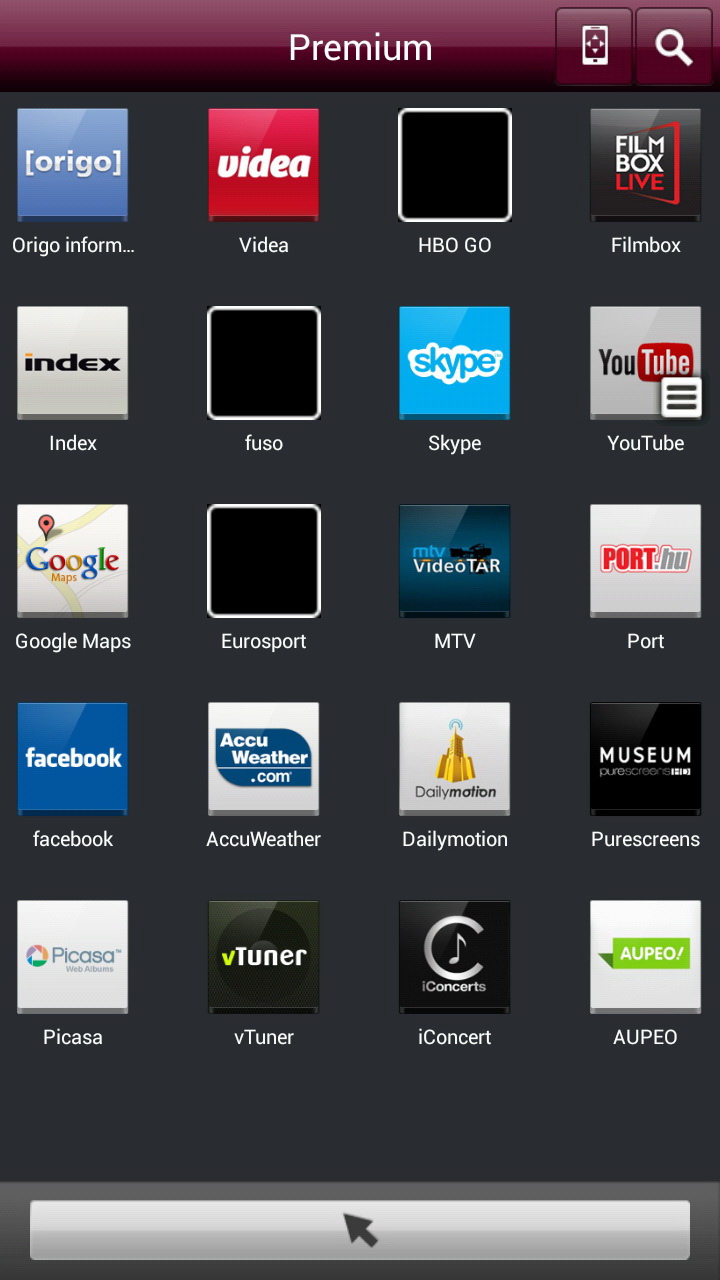Open the remote control pad icon
Image resolution: width=720 pixels, height=1280 pixels.
pos(594,47)
